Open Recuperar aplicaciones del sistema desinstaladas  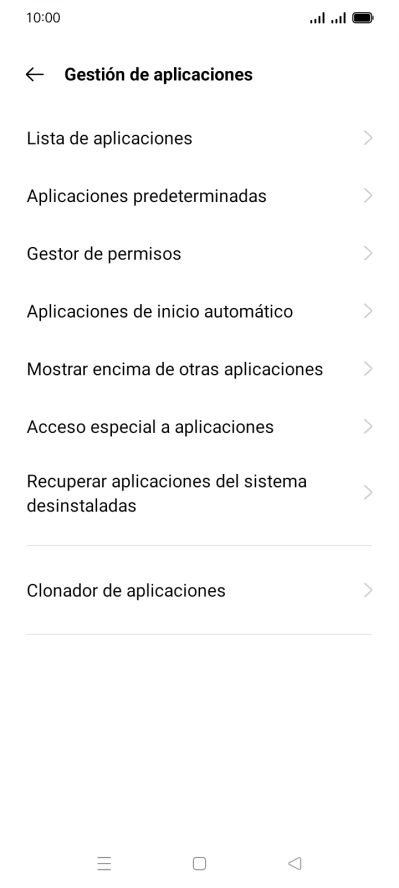(199, 493)
